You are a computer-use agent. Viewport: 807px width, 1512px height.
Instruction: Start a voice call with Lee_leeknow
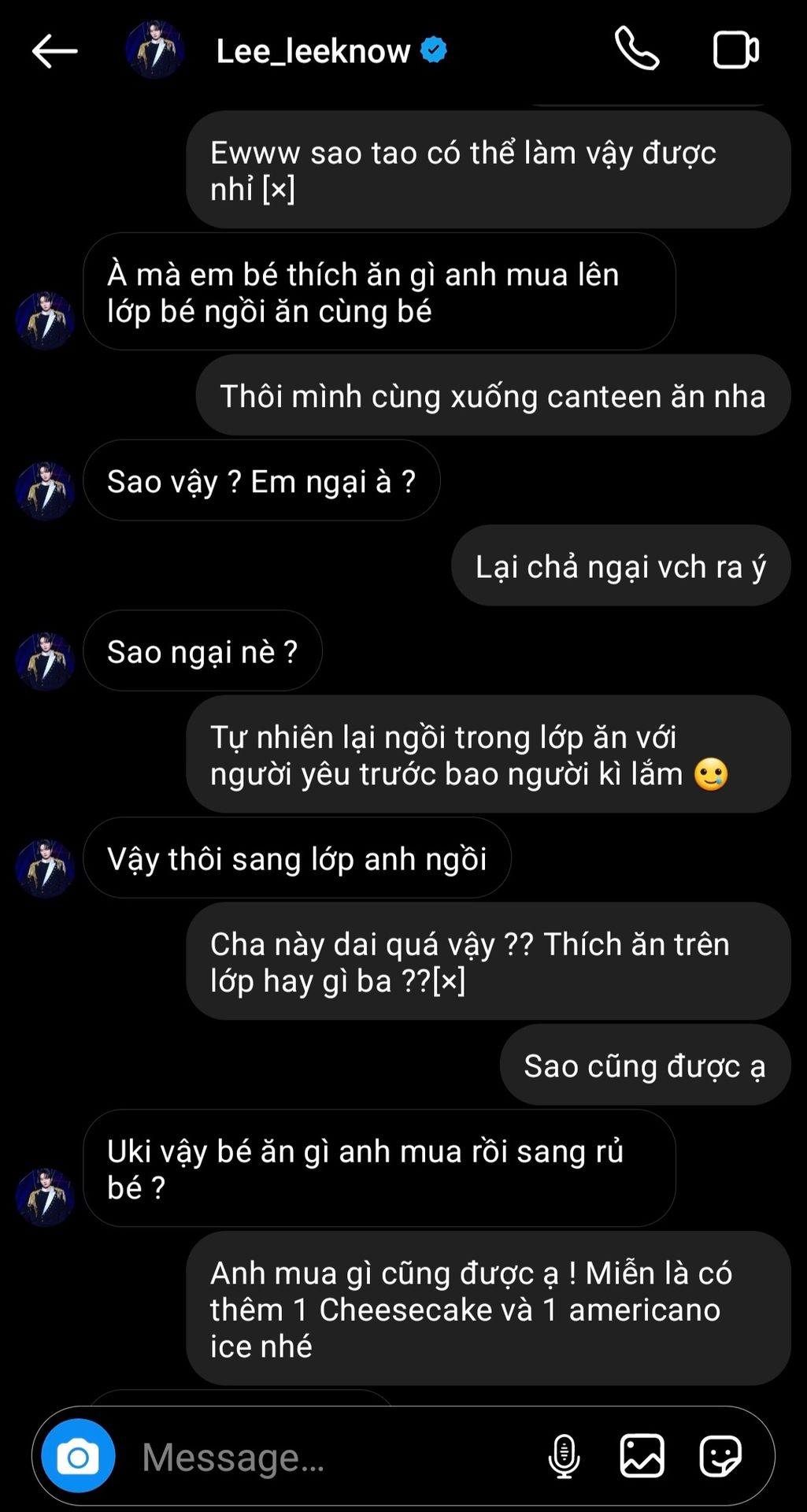(636, 50)
